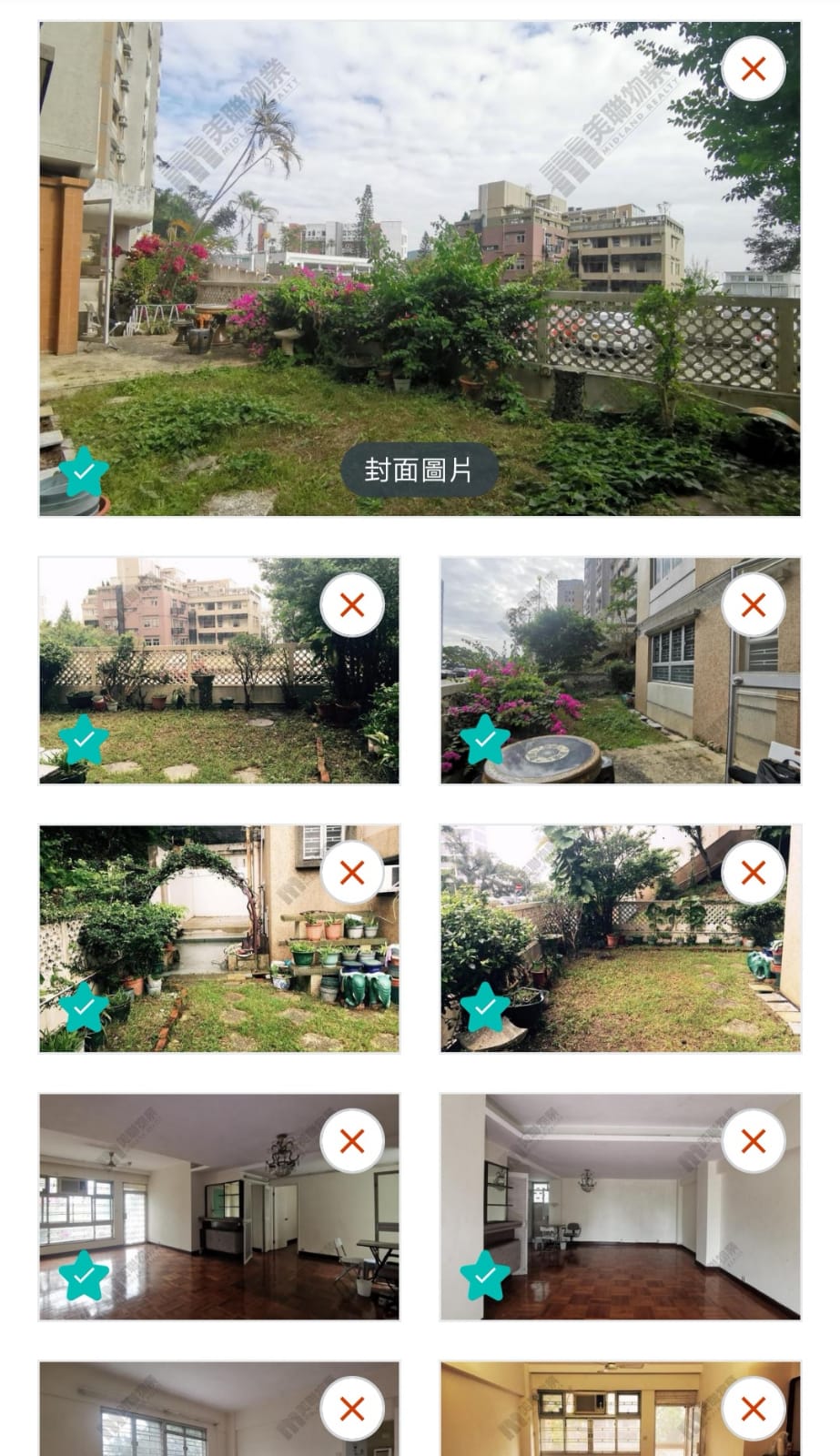840x1456 pixels.
Task: Delete the living room photo with the chandelier
Action: point(351,1141)
